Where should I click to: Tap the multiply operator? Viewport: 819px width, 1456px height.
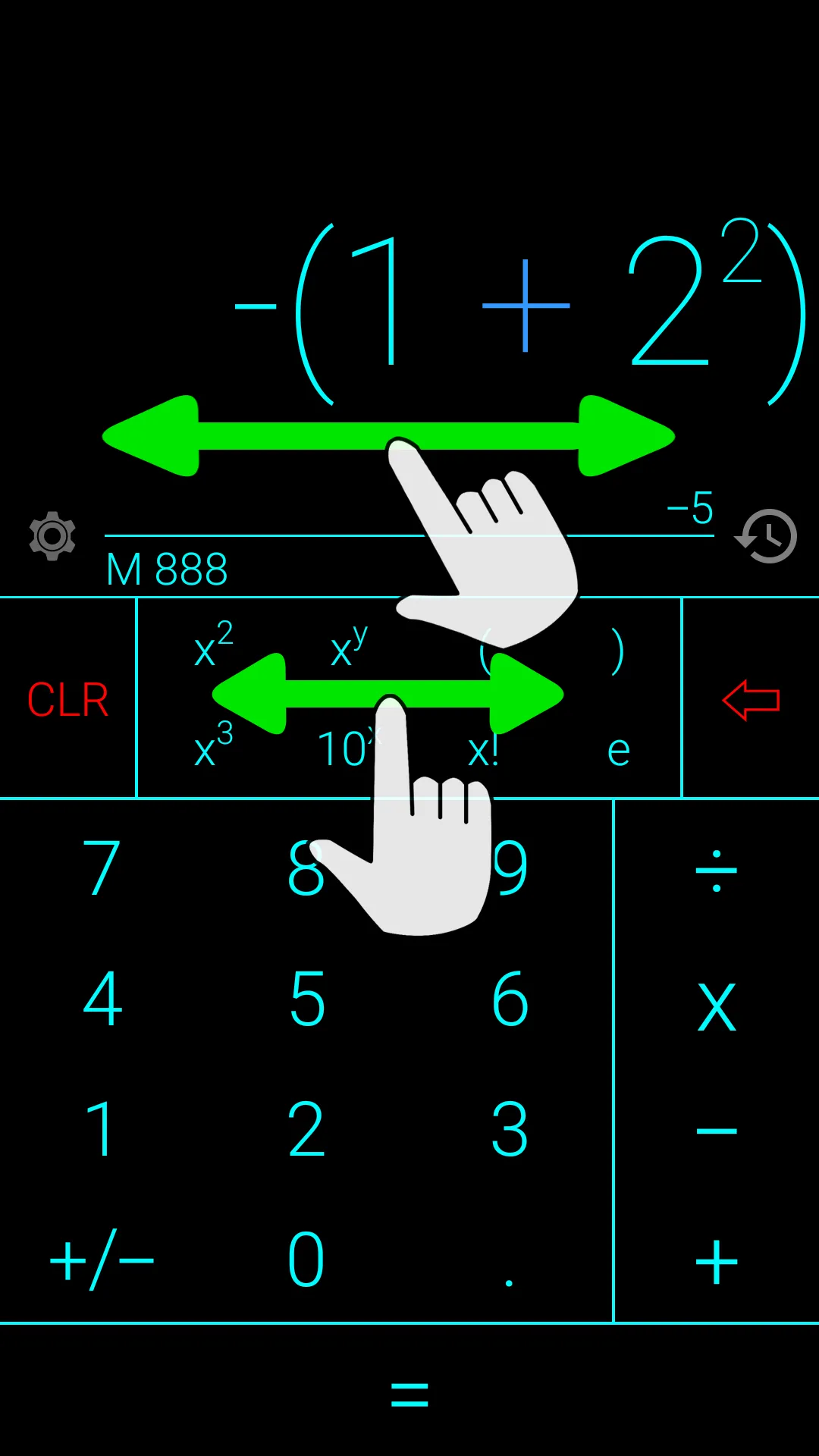point(716,1007)
